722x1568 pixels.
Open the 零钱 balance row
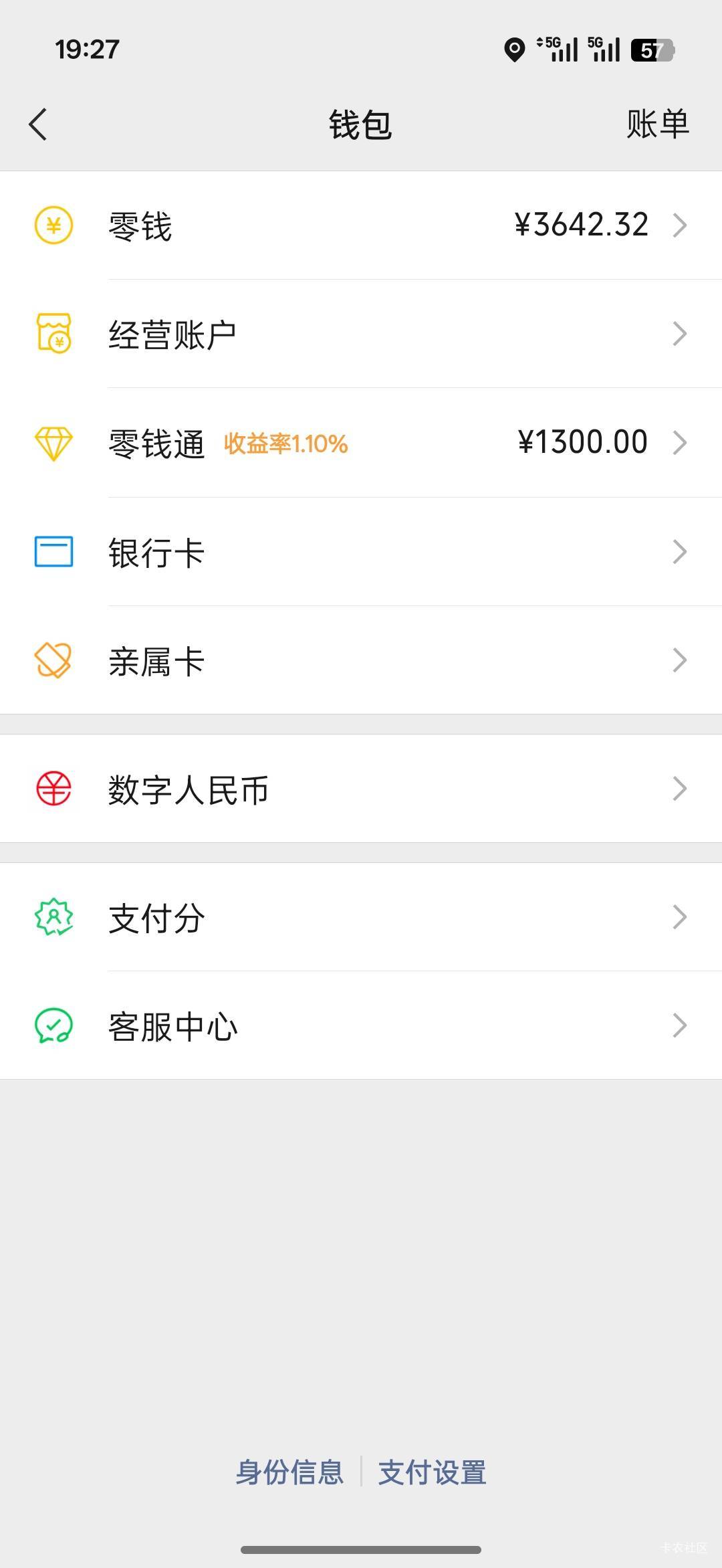pos(361,225)
